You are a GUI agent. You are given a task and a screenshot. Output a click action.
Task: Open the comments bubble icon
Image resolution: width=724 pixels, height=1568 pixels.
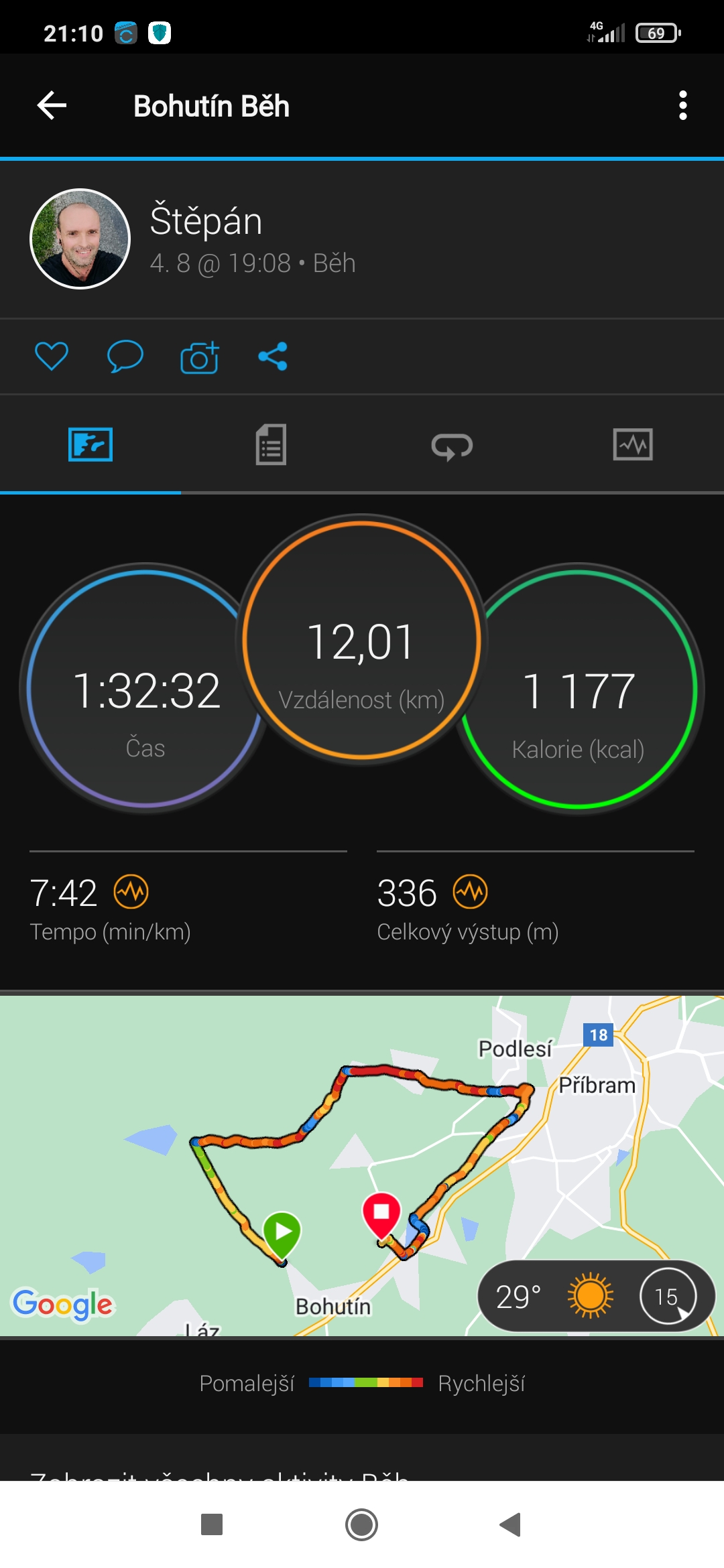pyautogui.click(x=125, y=356)
